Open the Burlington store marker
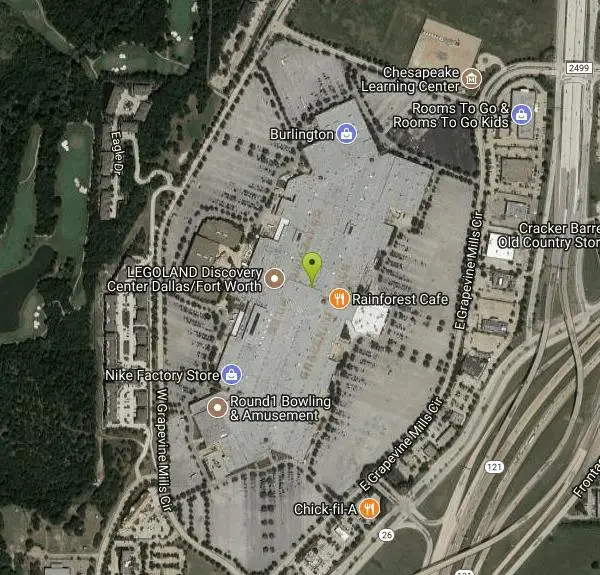 coord(345,133)
